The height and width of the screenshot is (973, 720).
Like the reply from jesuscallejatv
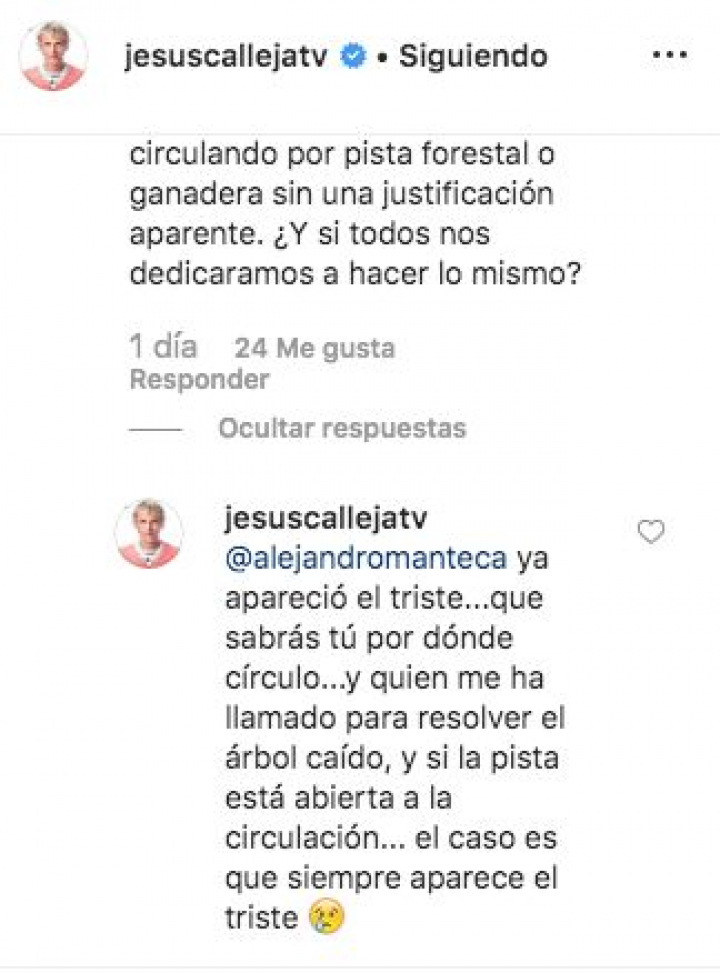click(651, 533)
